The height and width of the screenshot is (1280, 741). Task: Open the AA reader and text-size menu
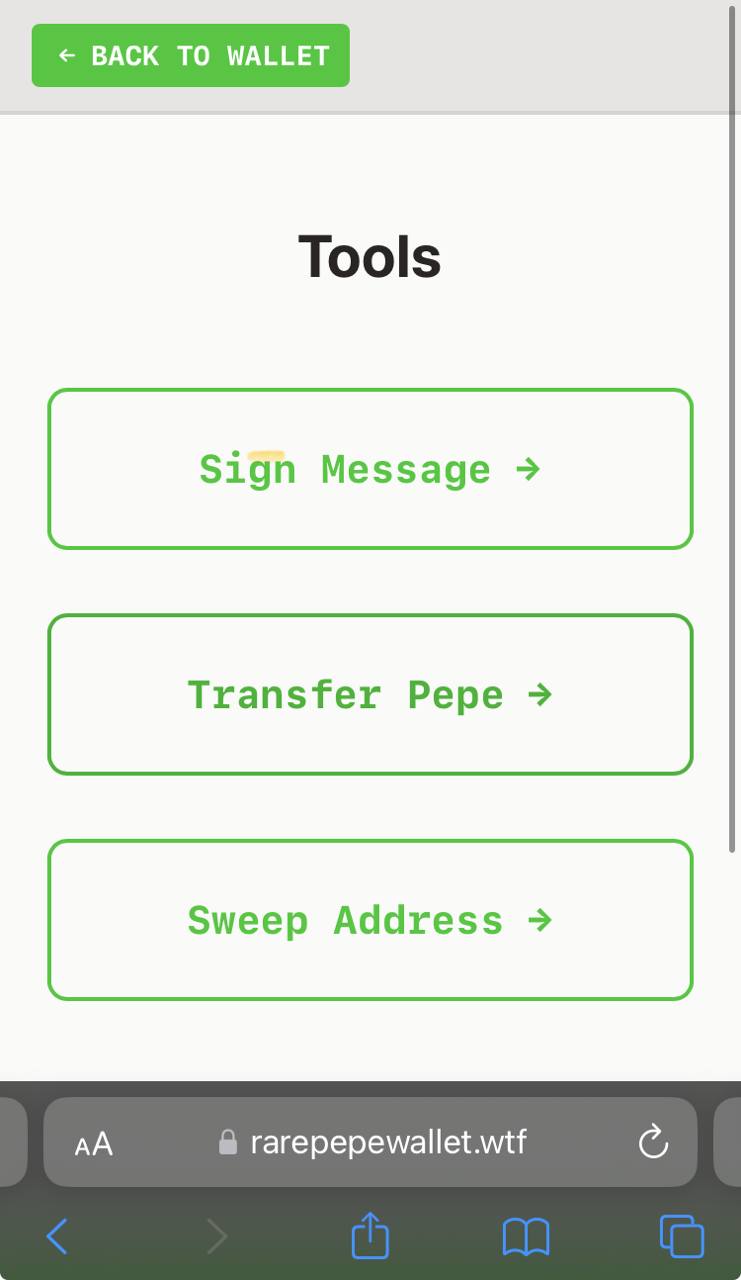(93, 1143)
